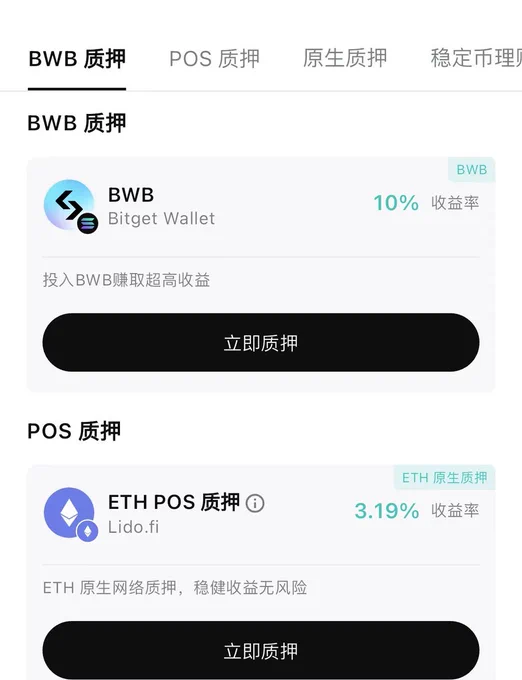The width and height of the screenshot is (522, 680).
Task: Open the 原生质押 tab
Action: [x=345, y=59]
